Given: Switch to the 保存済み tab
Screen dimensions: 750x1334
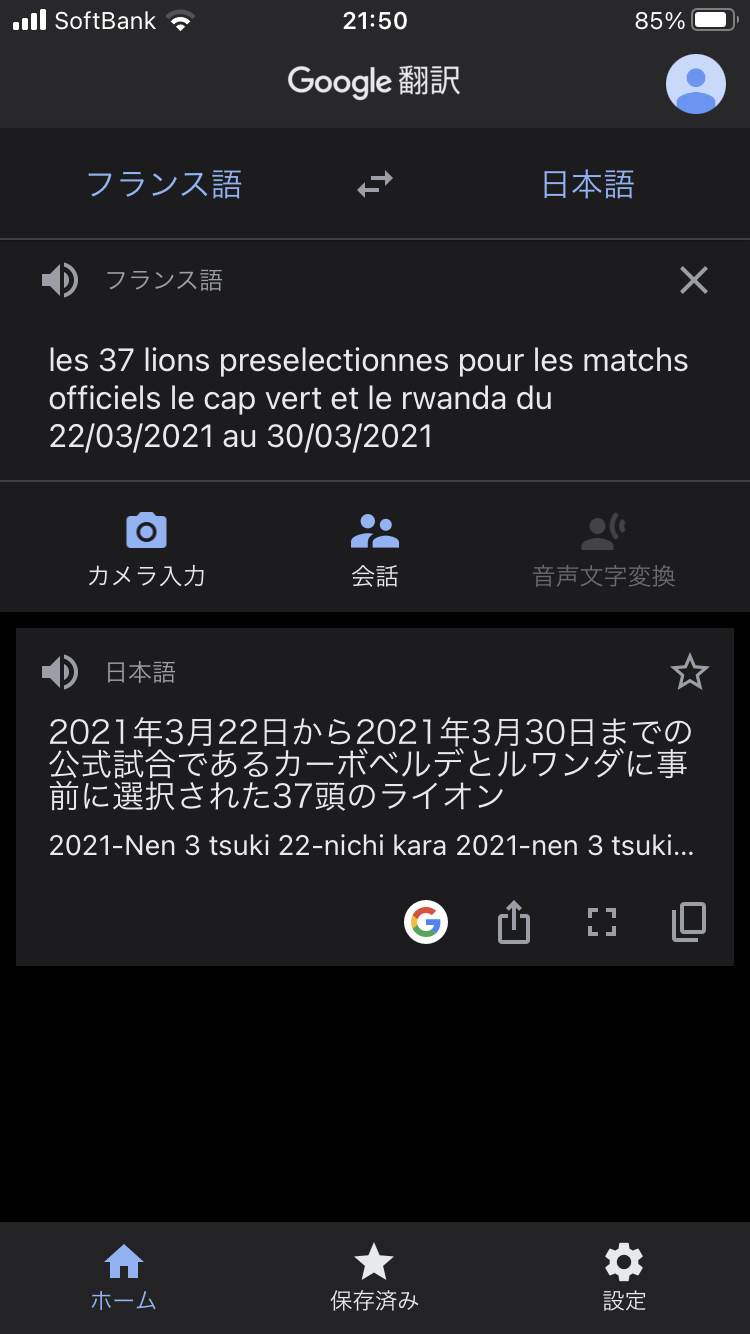Looking at the screenshot, I should click(375, 1277).
